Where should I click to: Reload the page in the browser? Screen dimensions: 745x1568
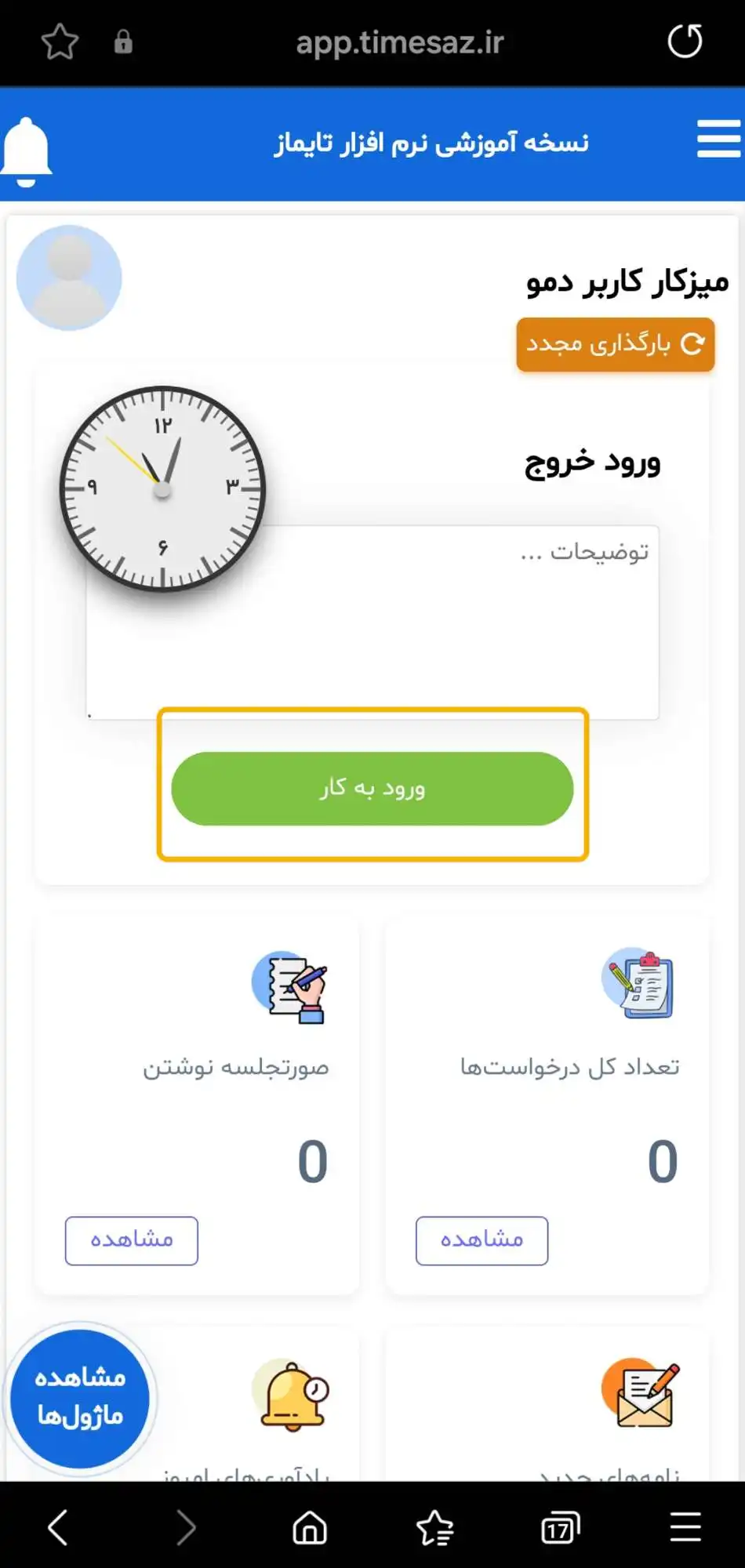click(x=685, y=42)
